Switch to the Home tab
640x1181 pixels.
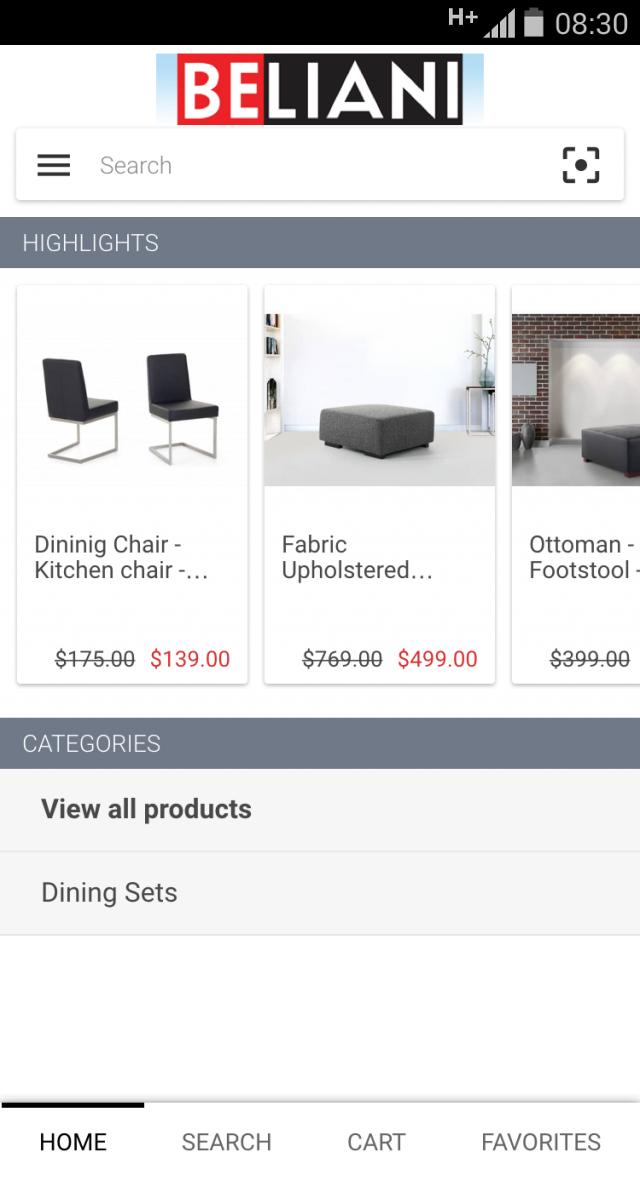point(73,1142)
